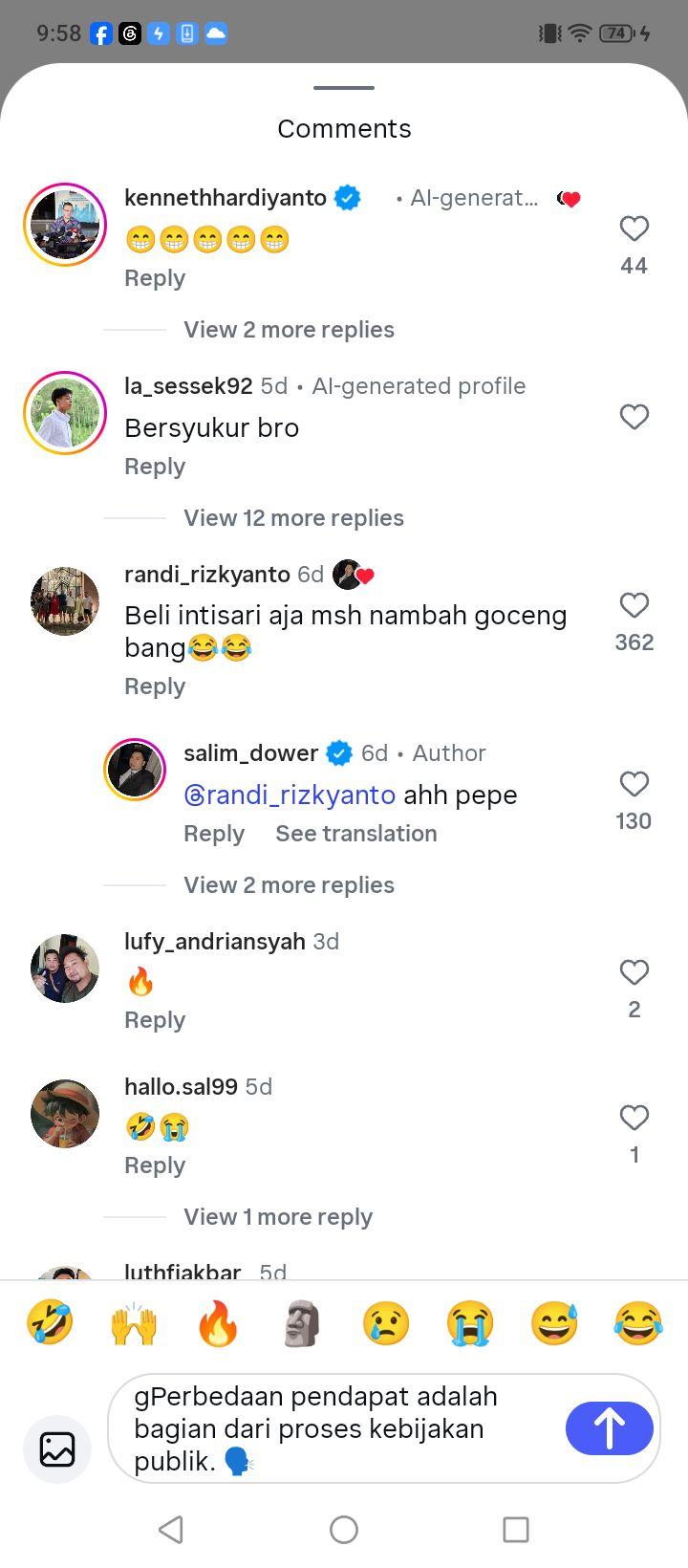Like randi_rizkyanto's comment

click(634, 605)
